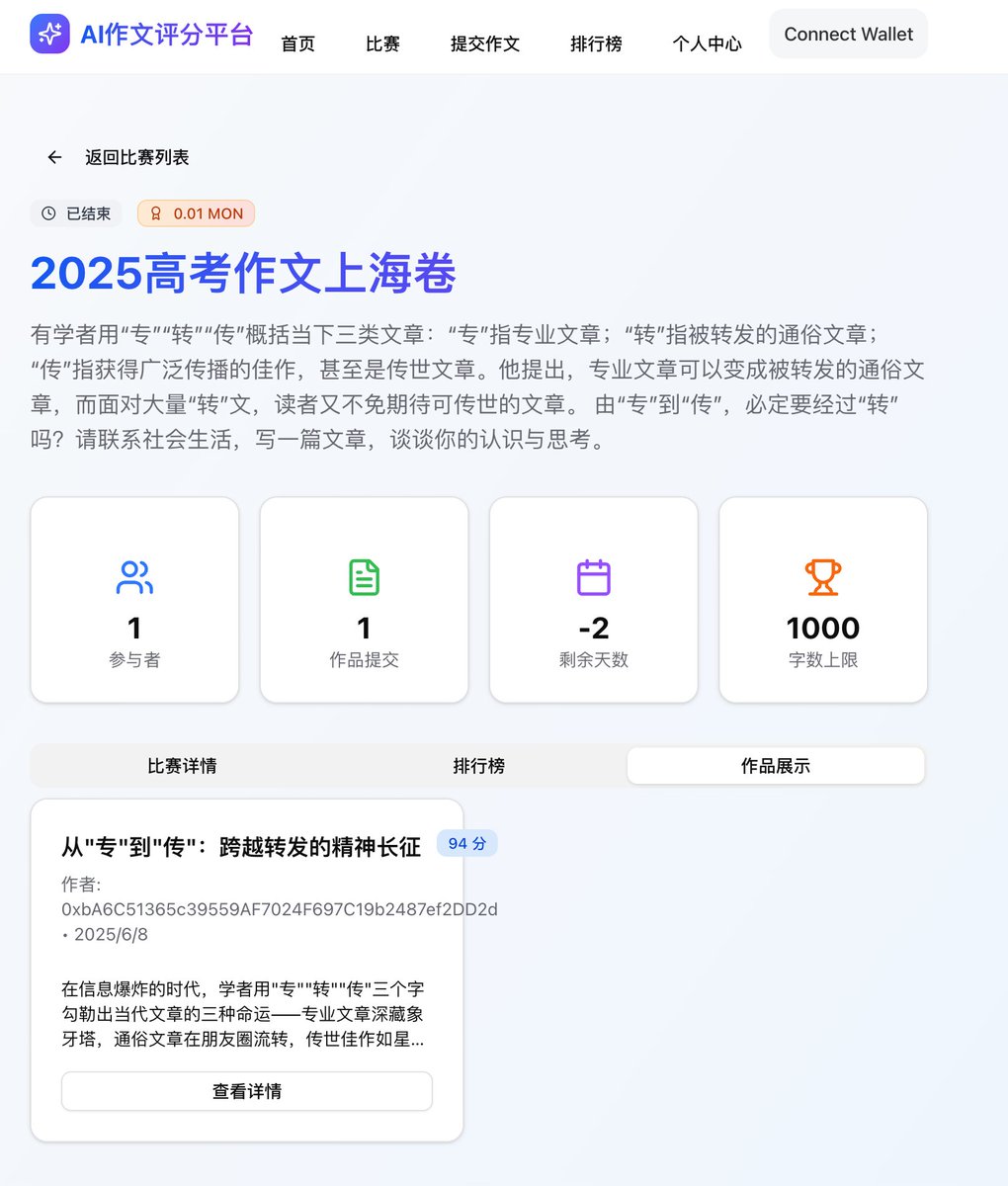Select the 作品展示 tab

776,766
